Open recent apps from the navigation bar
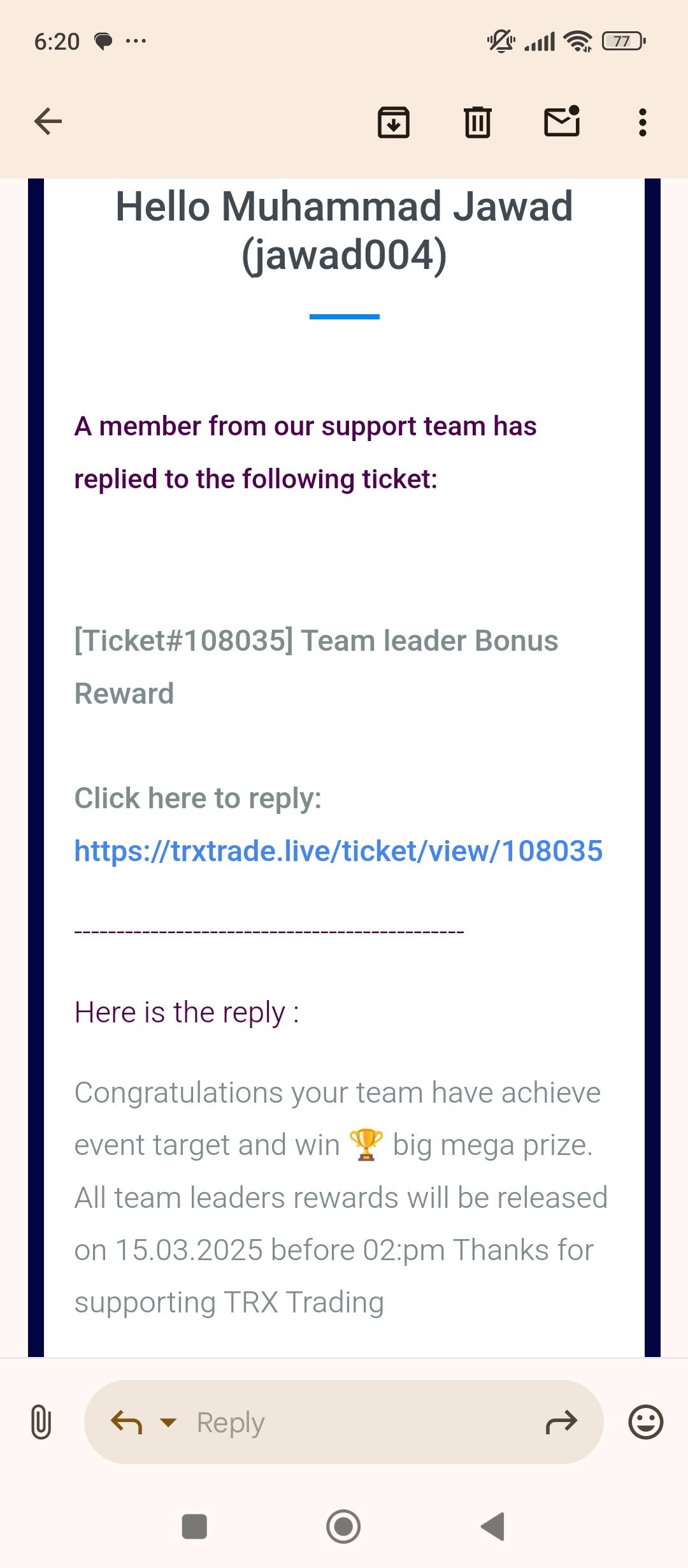The image size is (688, 1568). coord(194,1527)
